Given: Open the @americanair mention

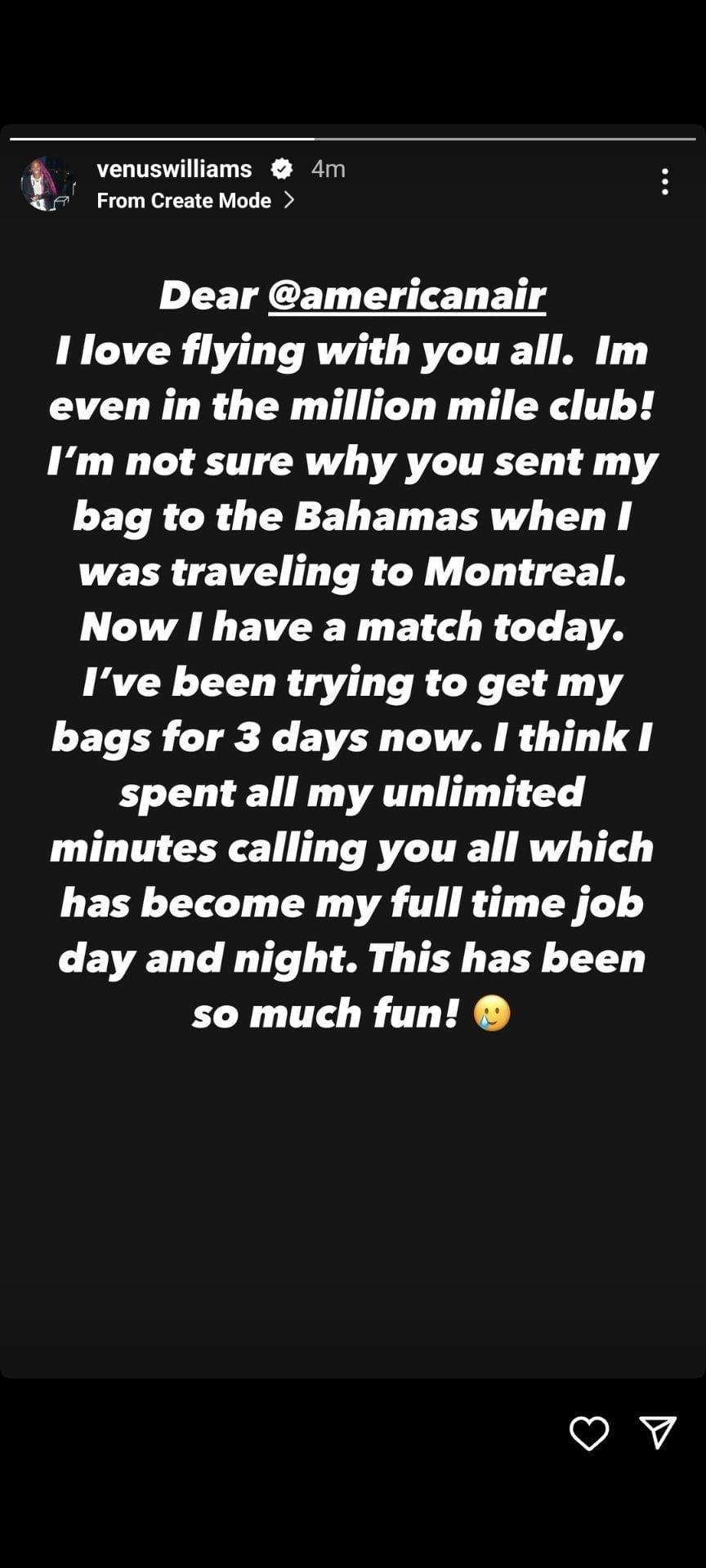Looking at the screenshot, I should pyautogui.click(x=406, y=296).
